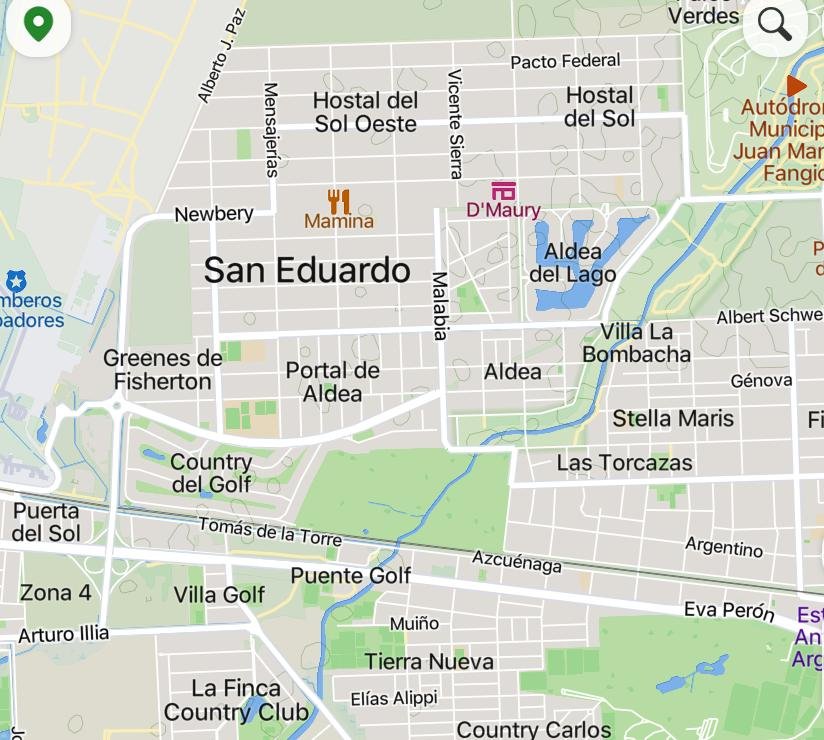
Task: Select the fire station marker
Action: [15, 280]
